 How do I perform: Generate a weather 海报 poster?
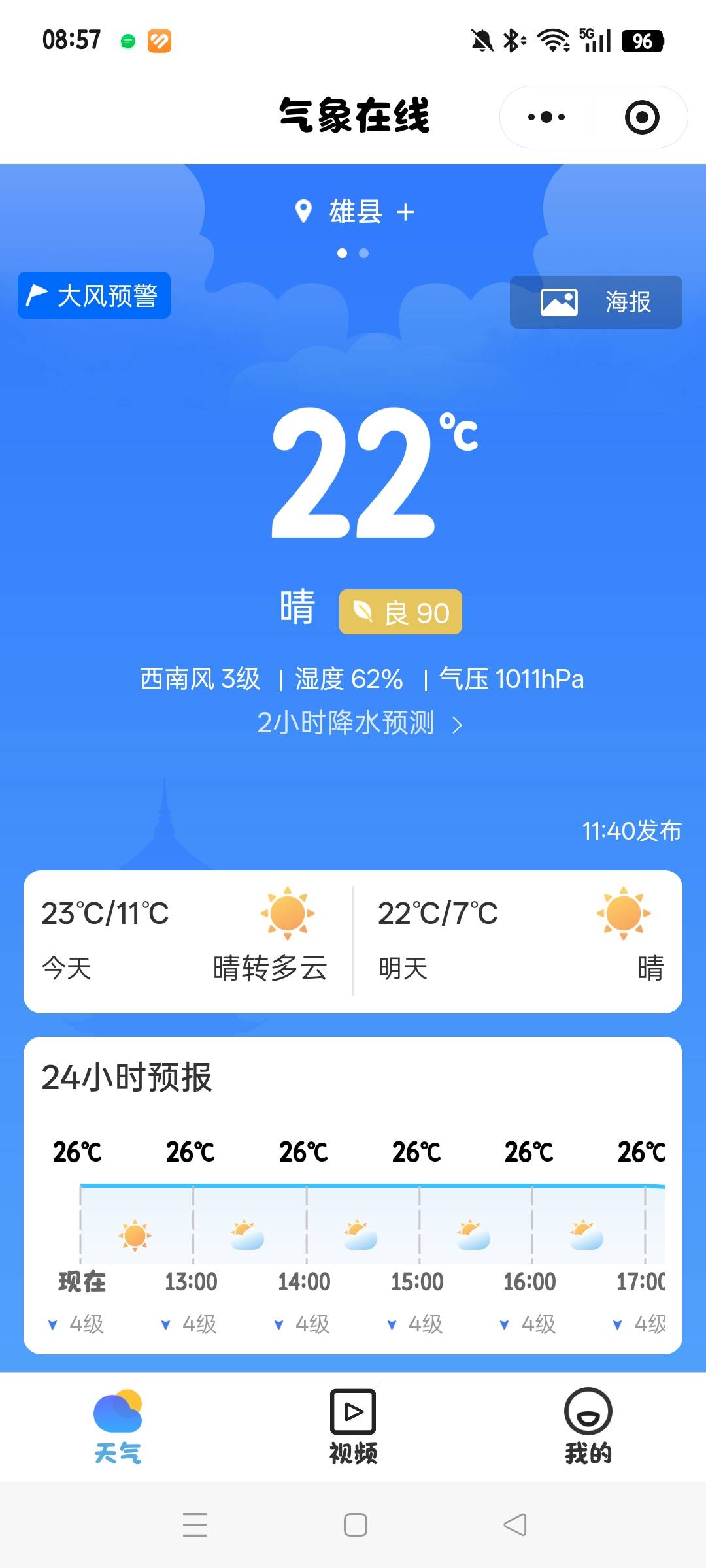pyautogui.click(x=596, y=302)
